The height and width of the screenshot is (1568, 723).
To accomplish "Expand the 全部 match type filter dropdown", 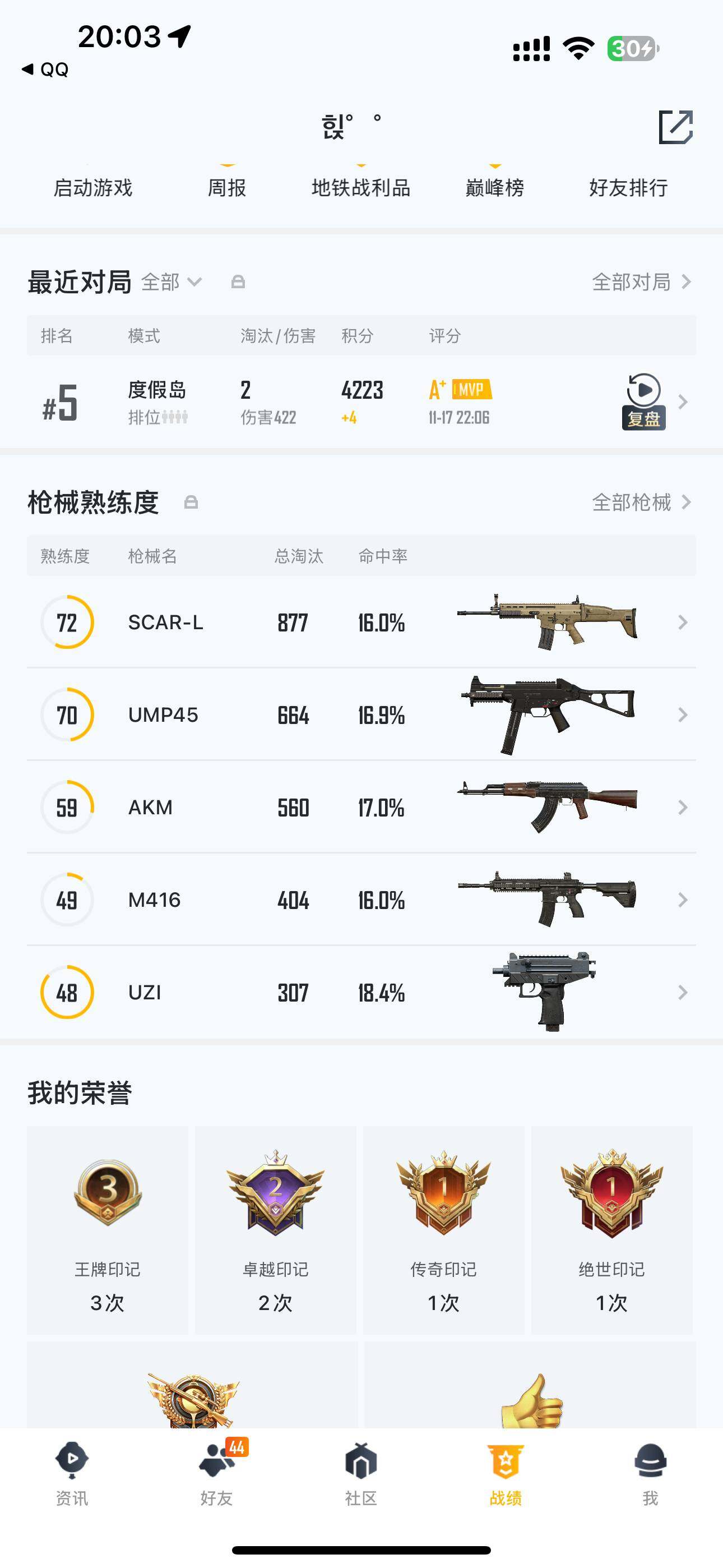I will click(x=172, y=282).
